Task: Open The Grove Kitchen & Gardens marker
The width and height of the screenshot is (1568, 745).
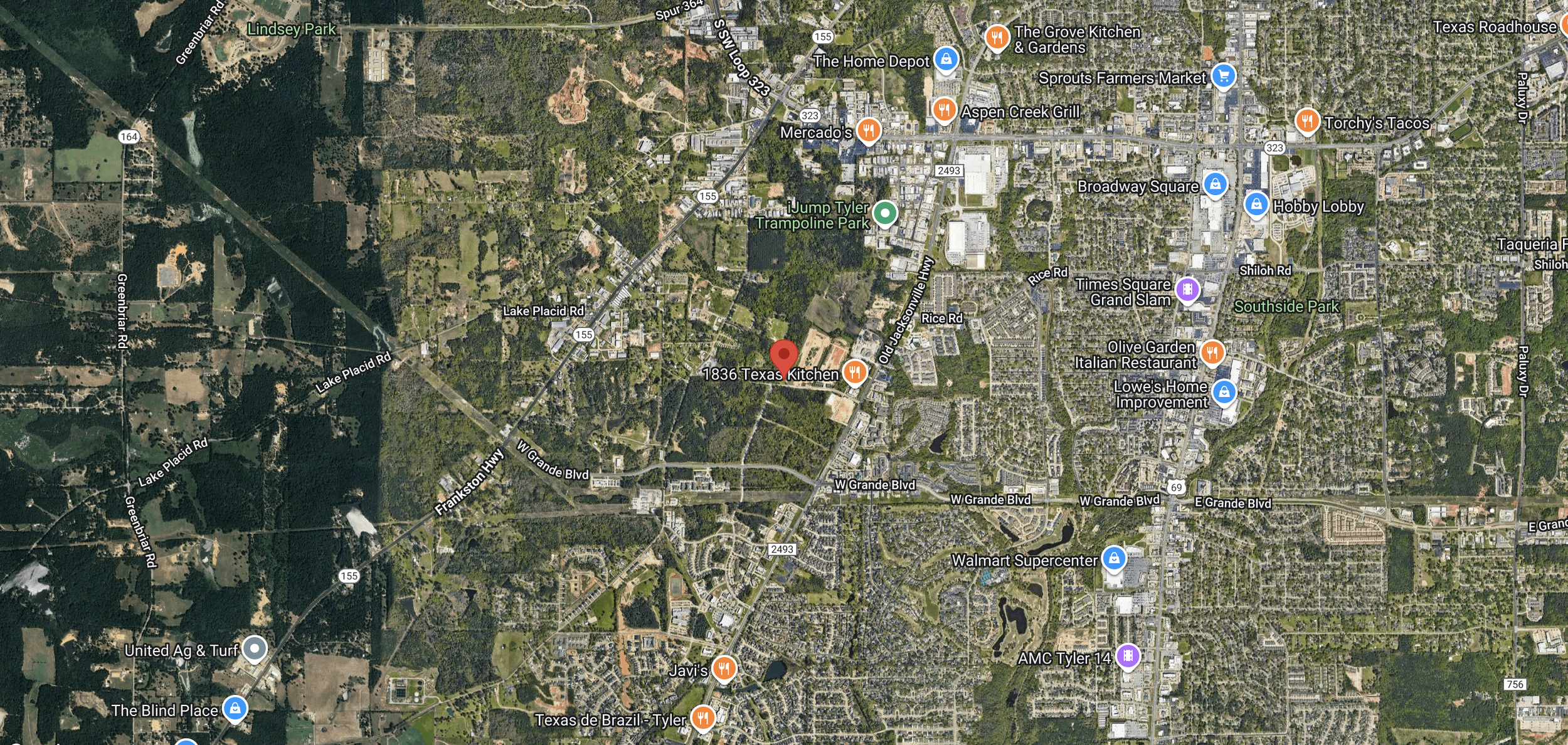Action: point(997,38)
